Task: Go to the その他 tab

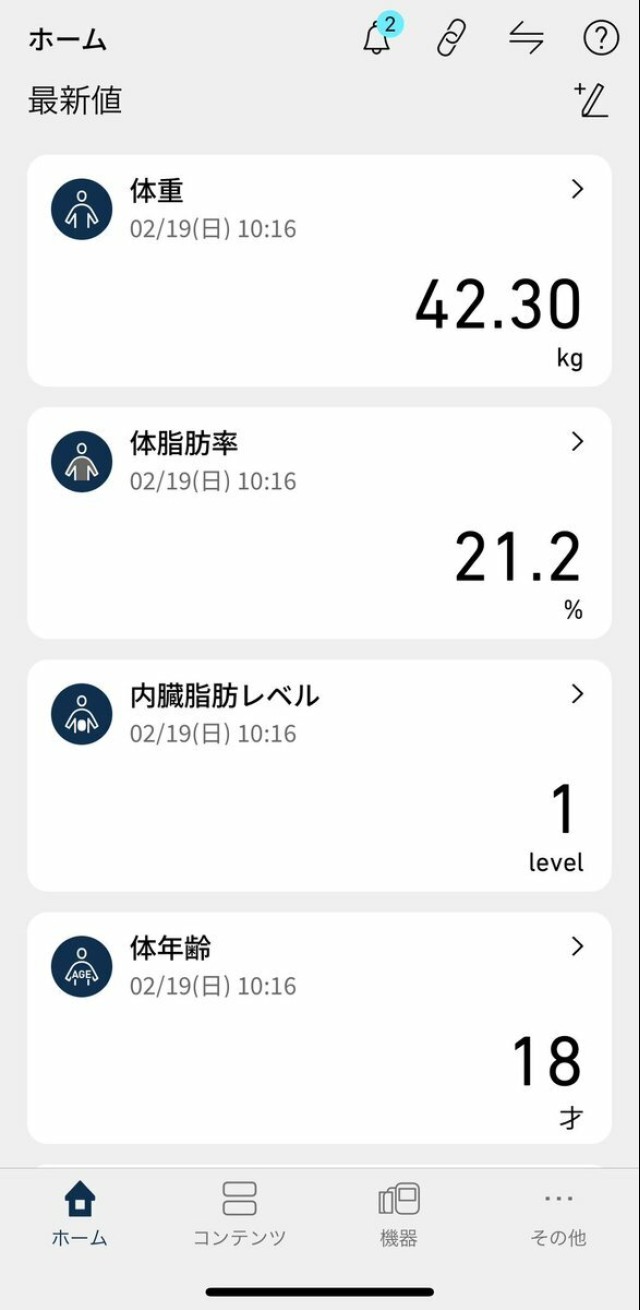Action: 558,1213
